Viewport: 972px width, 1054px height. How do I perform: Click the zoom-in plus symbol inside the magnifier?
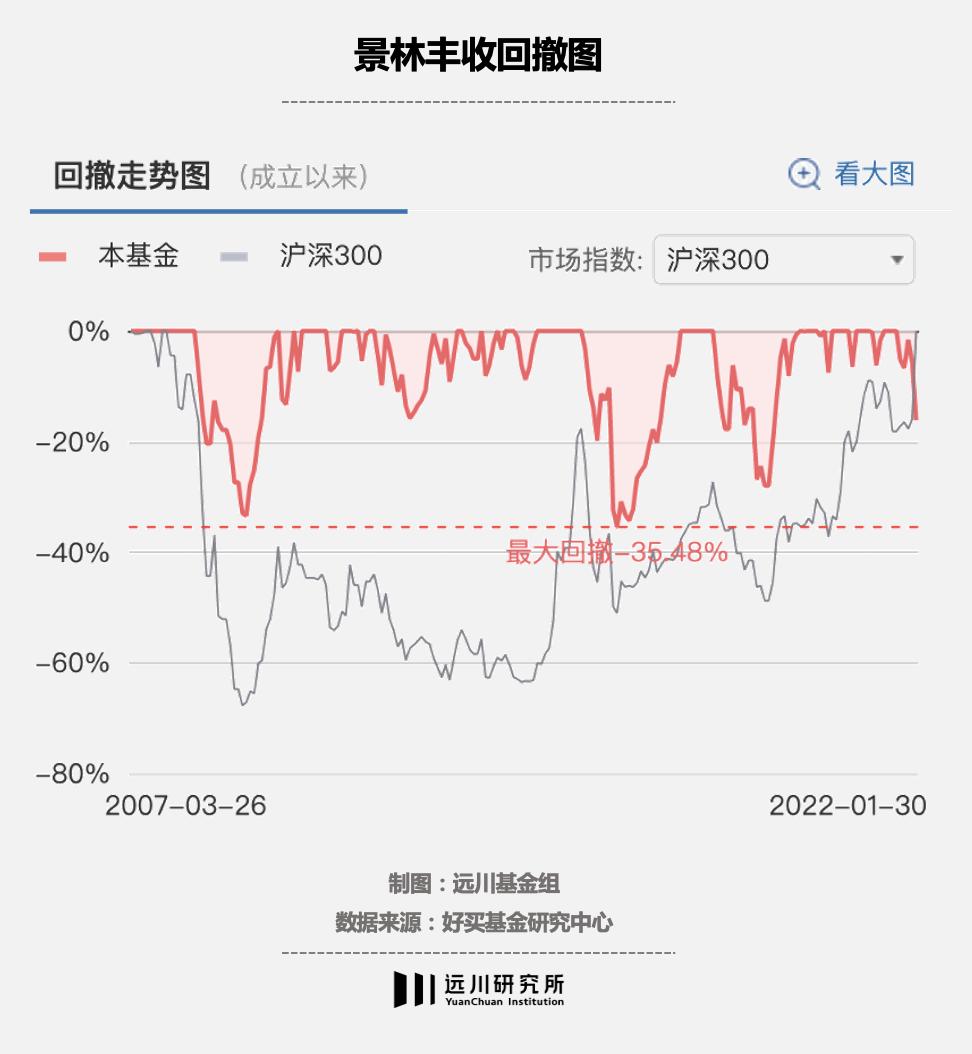pyautogui.click(x=802, y=172)
